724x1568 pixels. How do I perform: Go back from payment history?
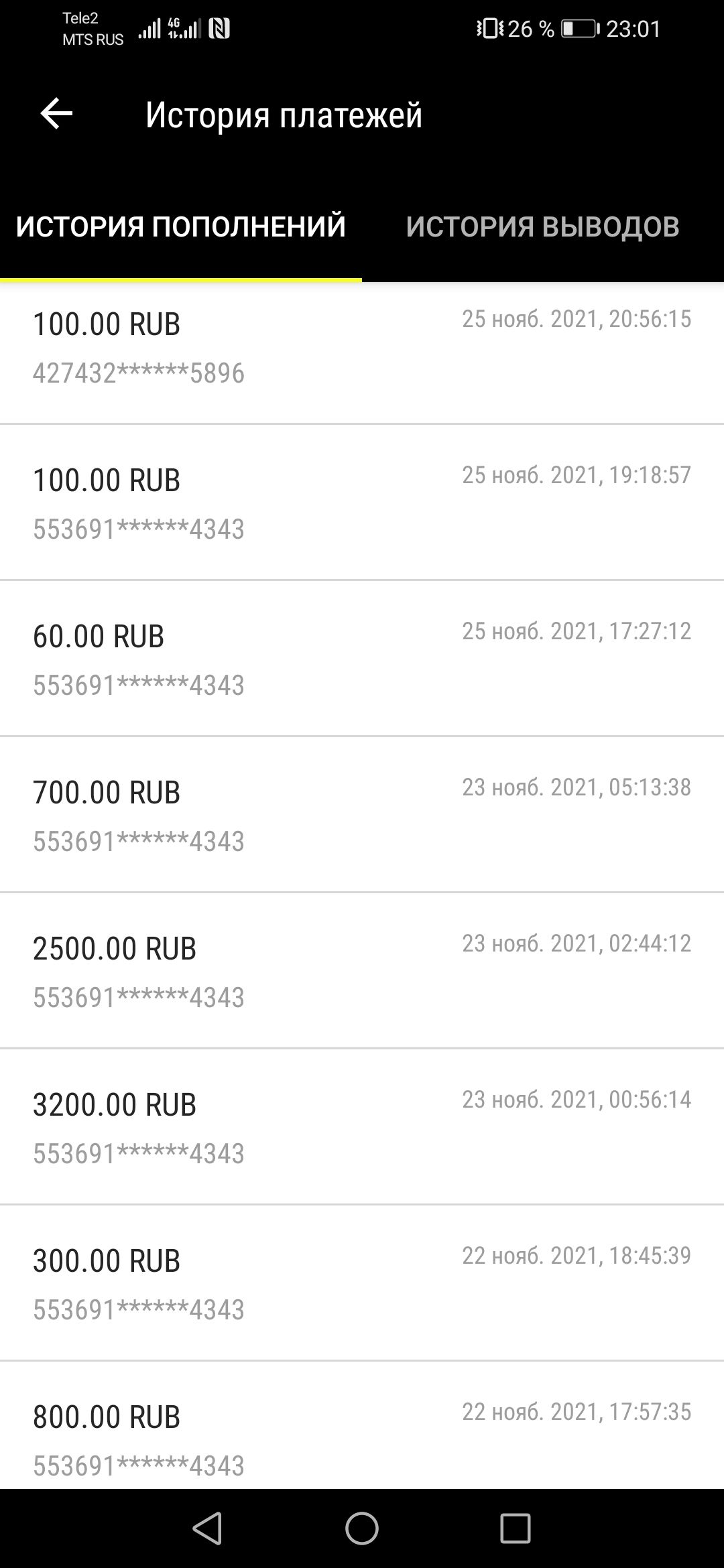pos(56,114)
